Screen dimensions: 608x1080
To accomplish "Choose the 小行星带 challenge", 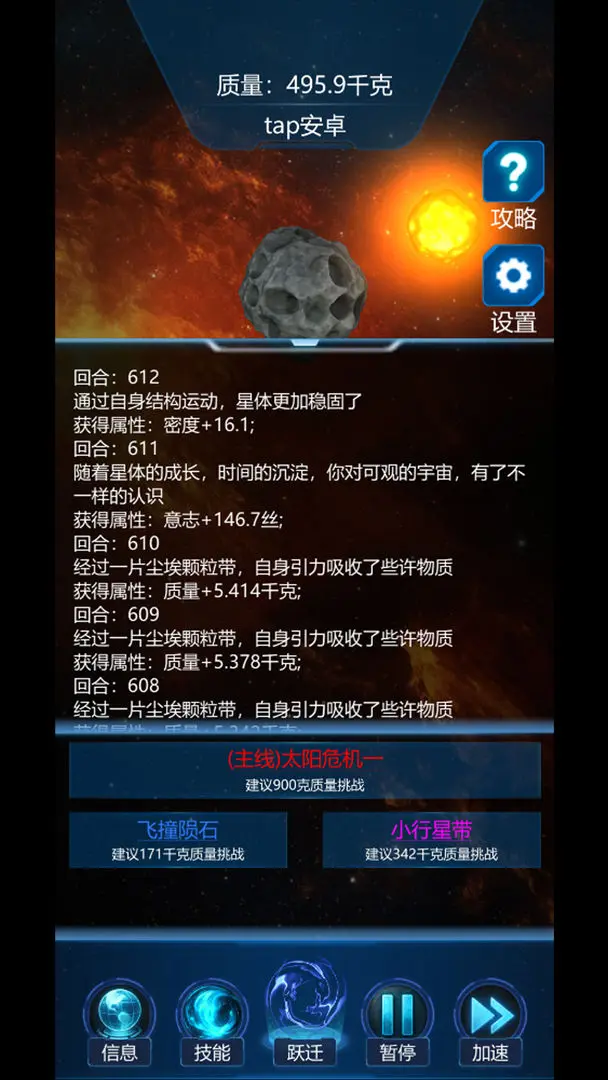I will tap(431, 840).
